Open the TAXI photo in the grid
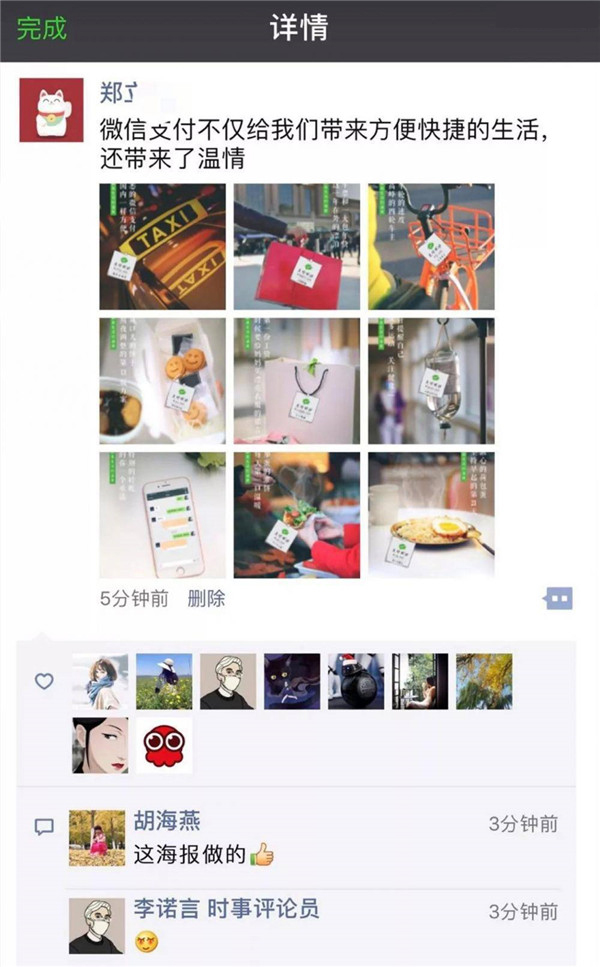Image resolution: width=600 pixels, height=967 pixels. point(162,246)
